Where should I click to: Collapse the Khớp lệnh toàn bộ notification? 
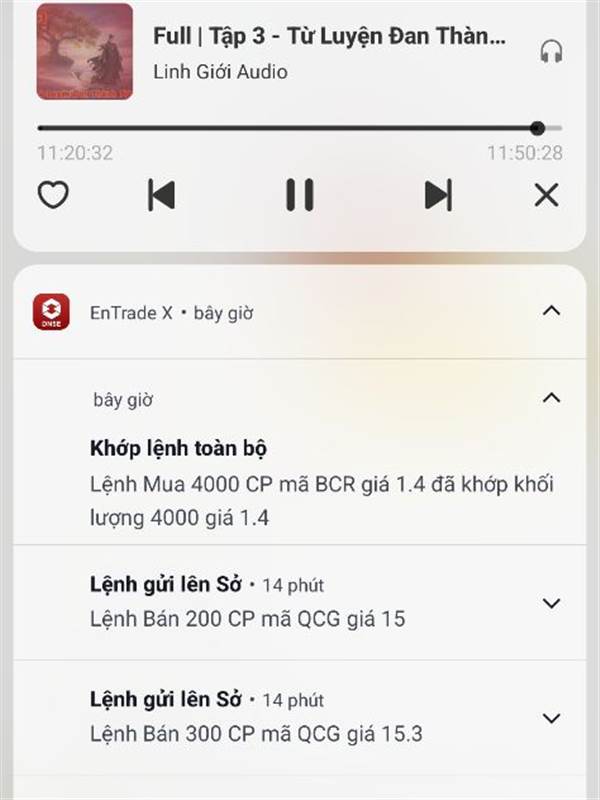(550, 398)
